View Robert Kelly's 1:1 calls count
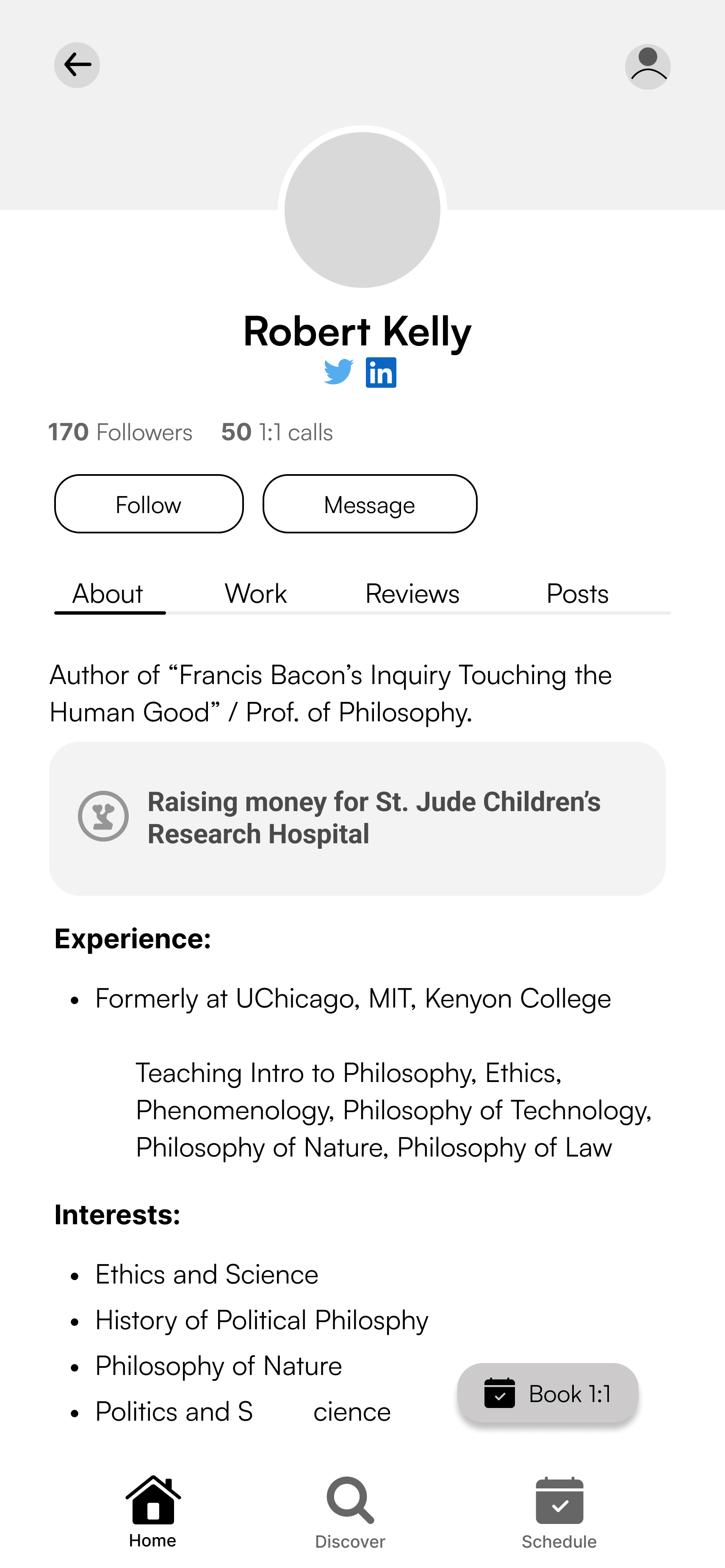The image size is (725, 1568). coord(277,432)
